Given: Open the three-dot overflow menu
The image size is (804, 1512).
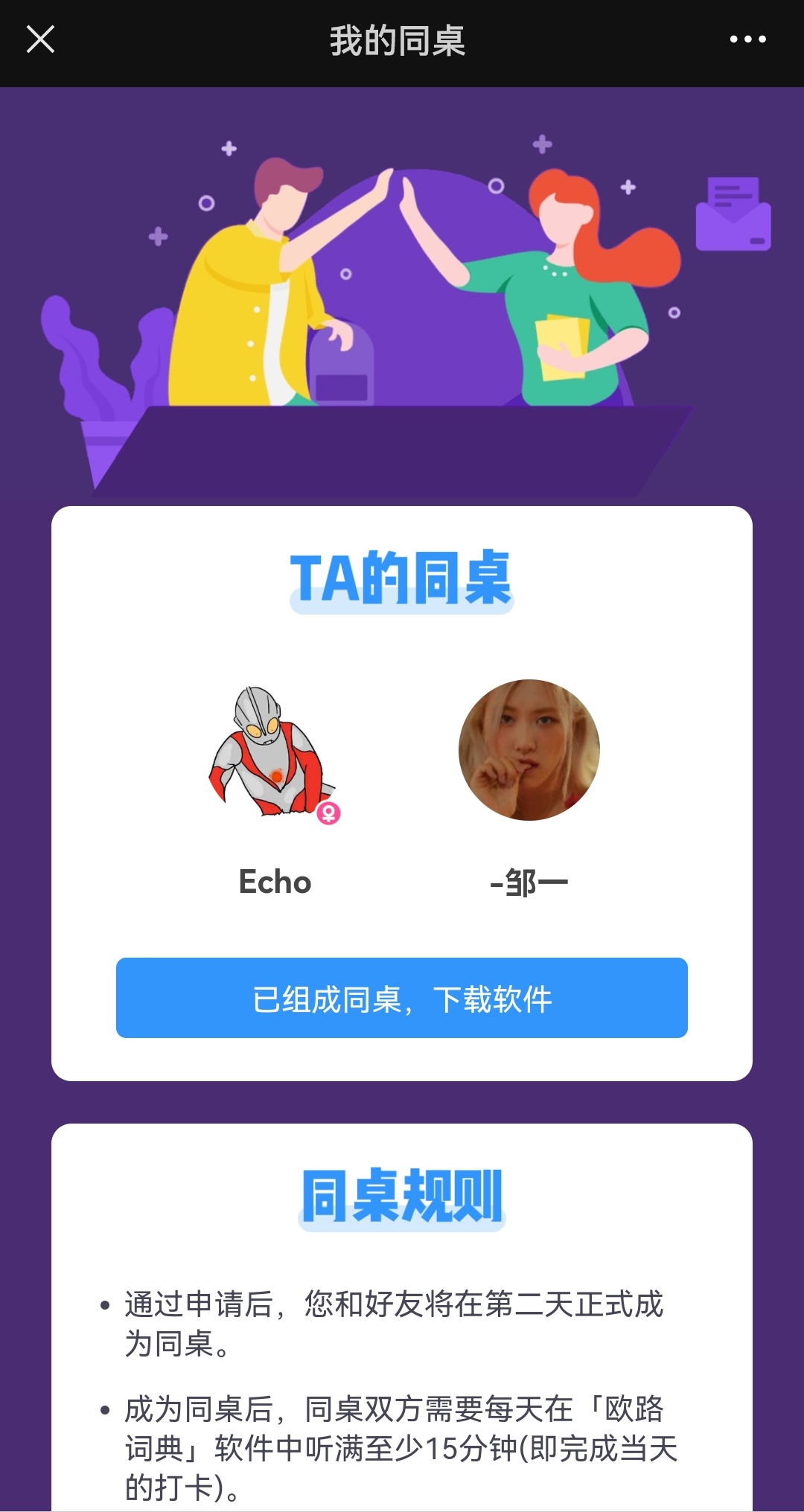Looking at the screenshot, I should pyautogui.click(x=747, y=40).
